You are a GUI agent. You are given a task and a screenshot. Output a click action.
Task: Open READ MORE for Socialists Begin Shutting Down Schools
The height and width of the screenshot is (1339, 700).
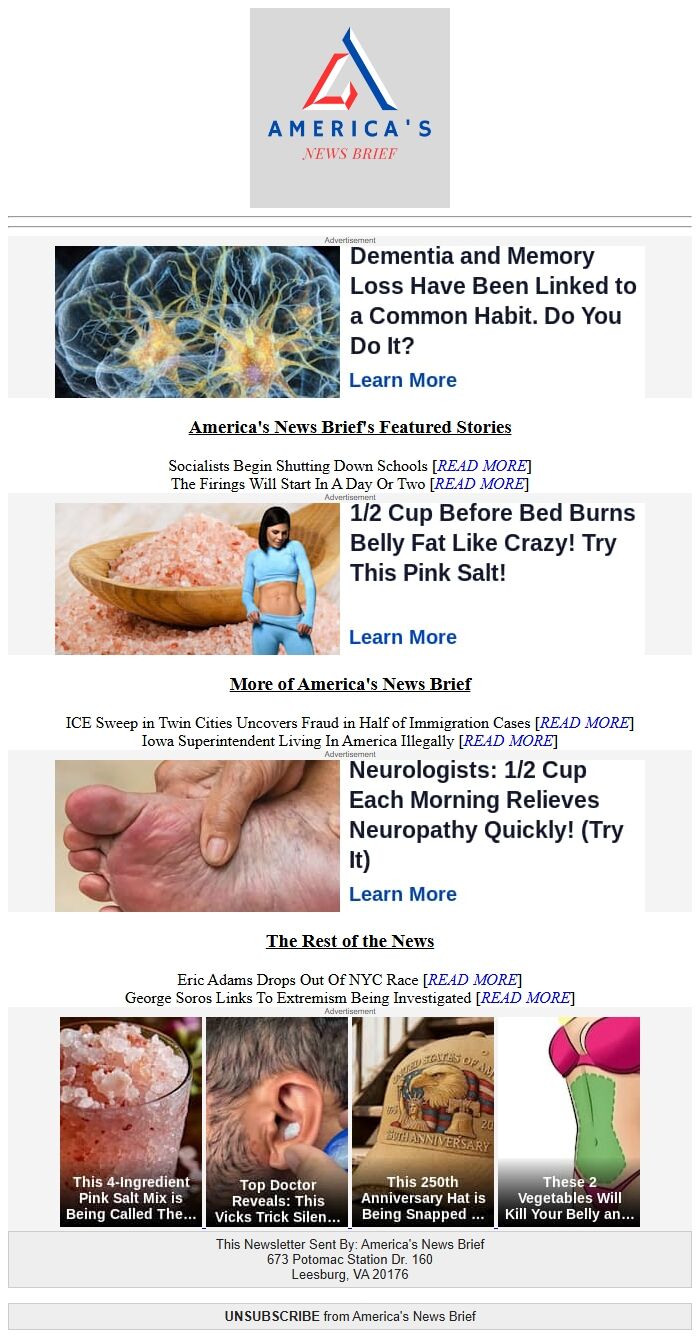click(482, 466)
